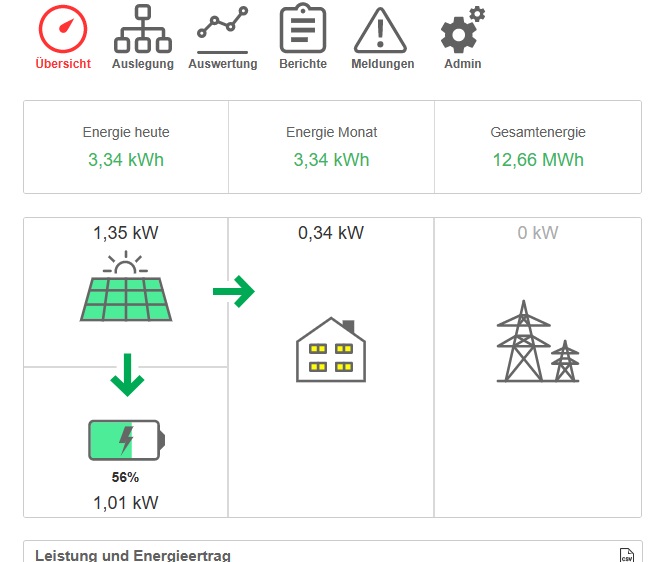Switch to the Auslegung tab

pyautogui.click(x=142, y=37)
